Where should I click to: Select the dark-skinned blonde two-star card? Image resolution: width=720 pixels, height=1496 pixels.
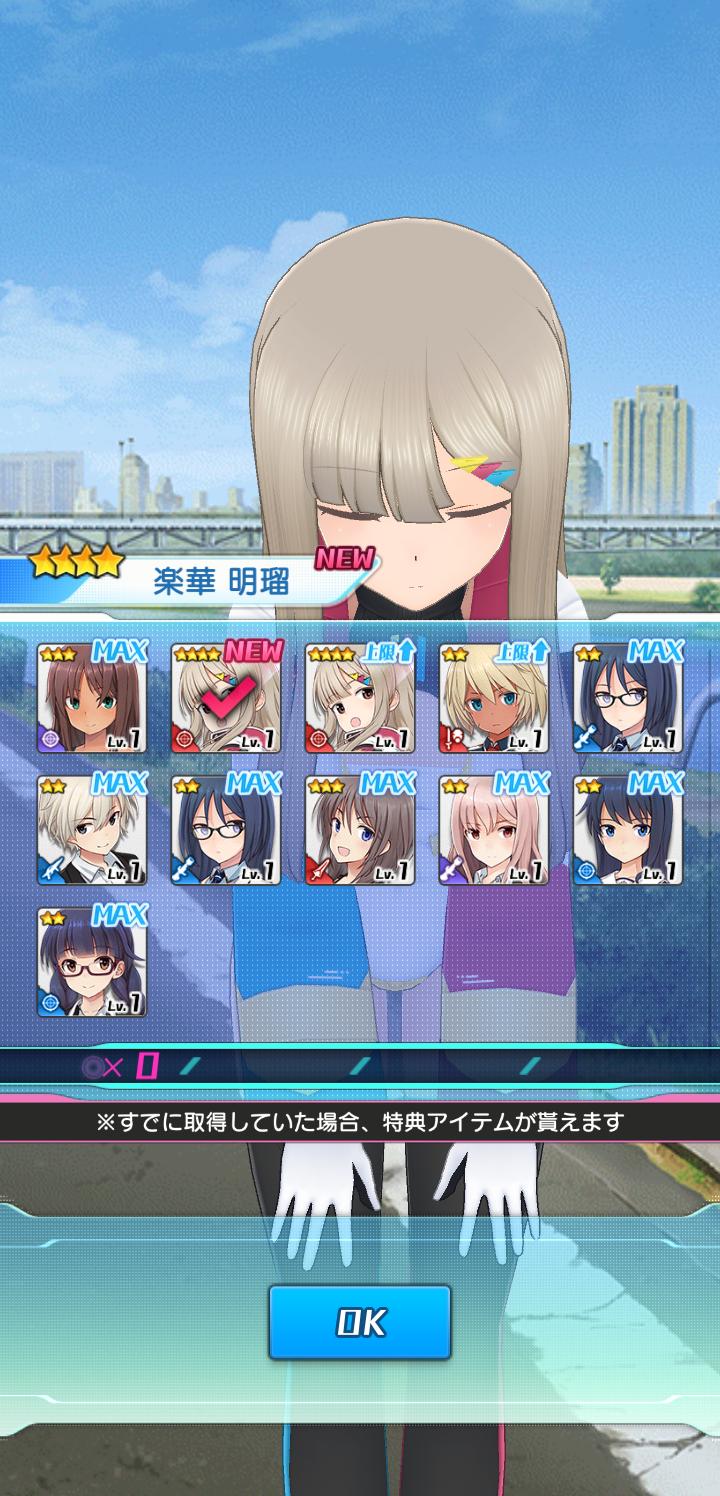click(494, 698)
